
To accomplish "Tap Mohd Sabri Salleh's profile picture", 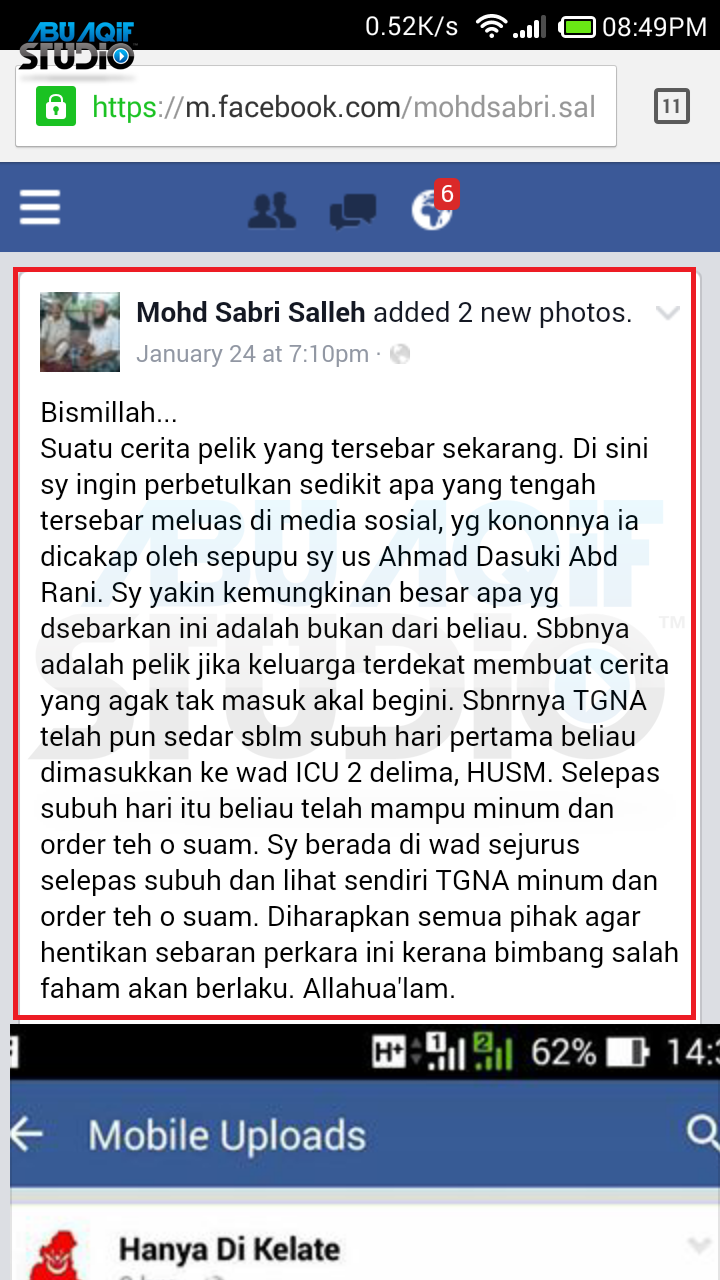I will (x=80, y=332).
